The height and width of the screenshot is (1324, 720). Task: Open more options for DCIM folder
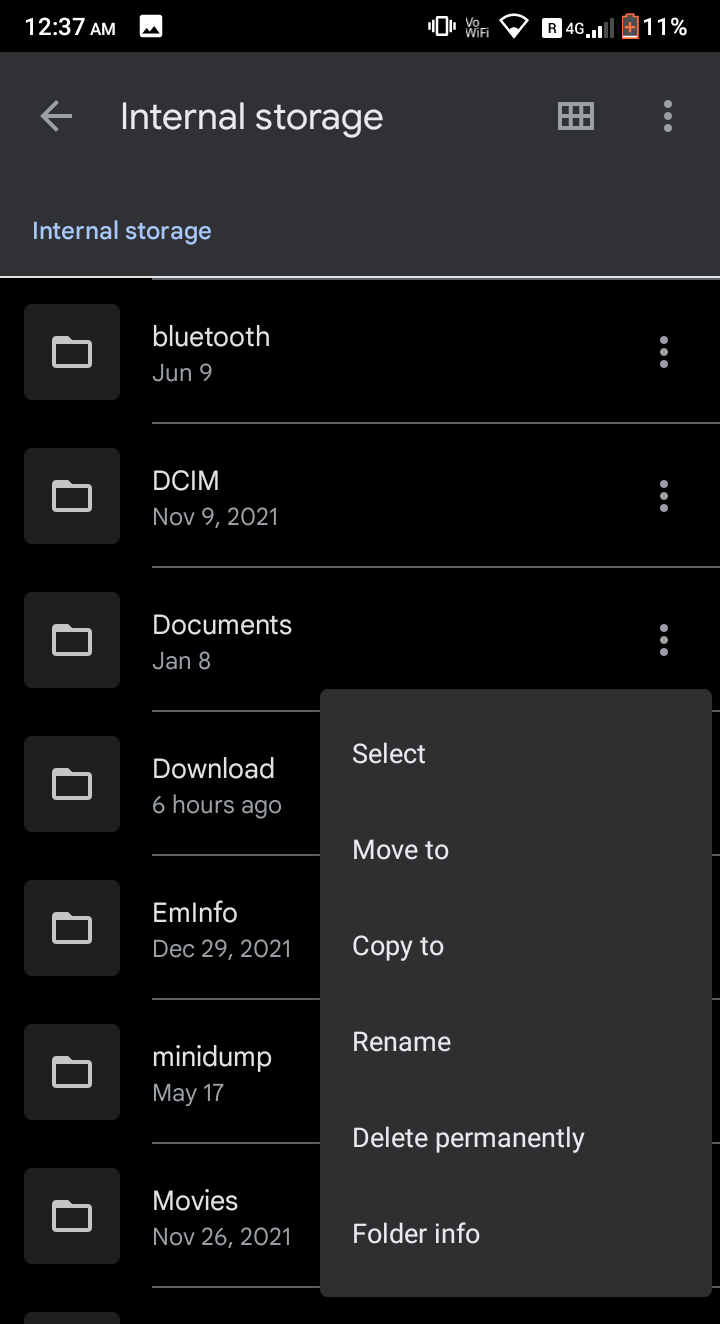(664, 496)
